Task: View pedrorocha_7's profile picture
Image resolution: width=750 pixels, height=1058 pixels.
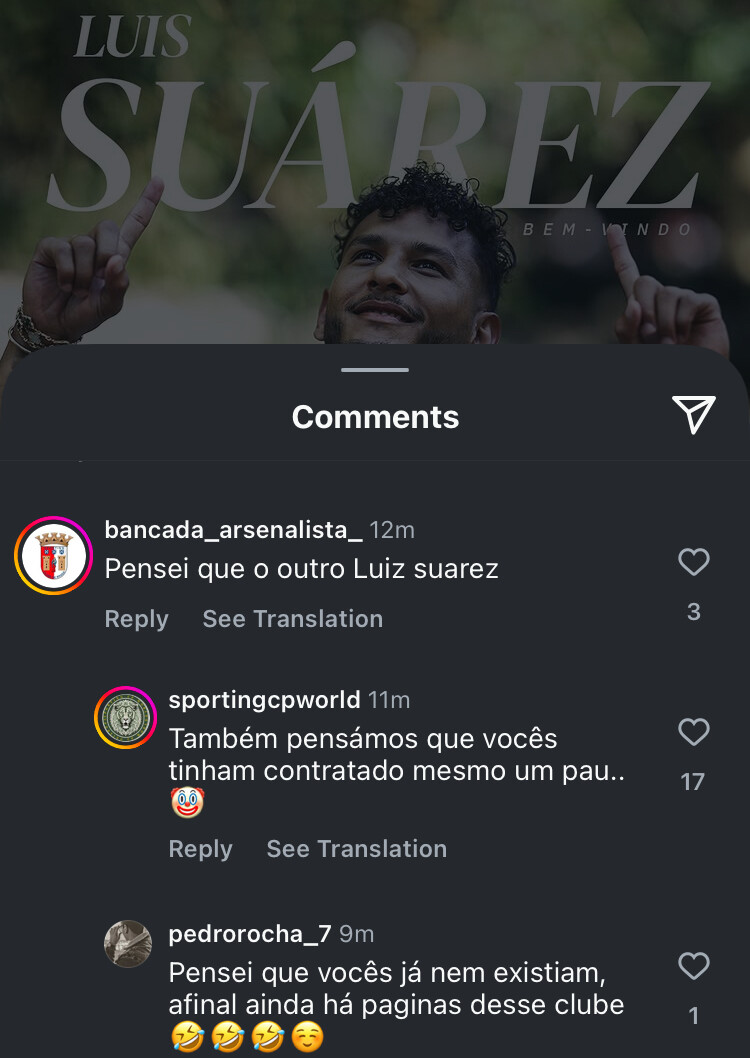Action: click(x=128, y=943)
